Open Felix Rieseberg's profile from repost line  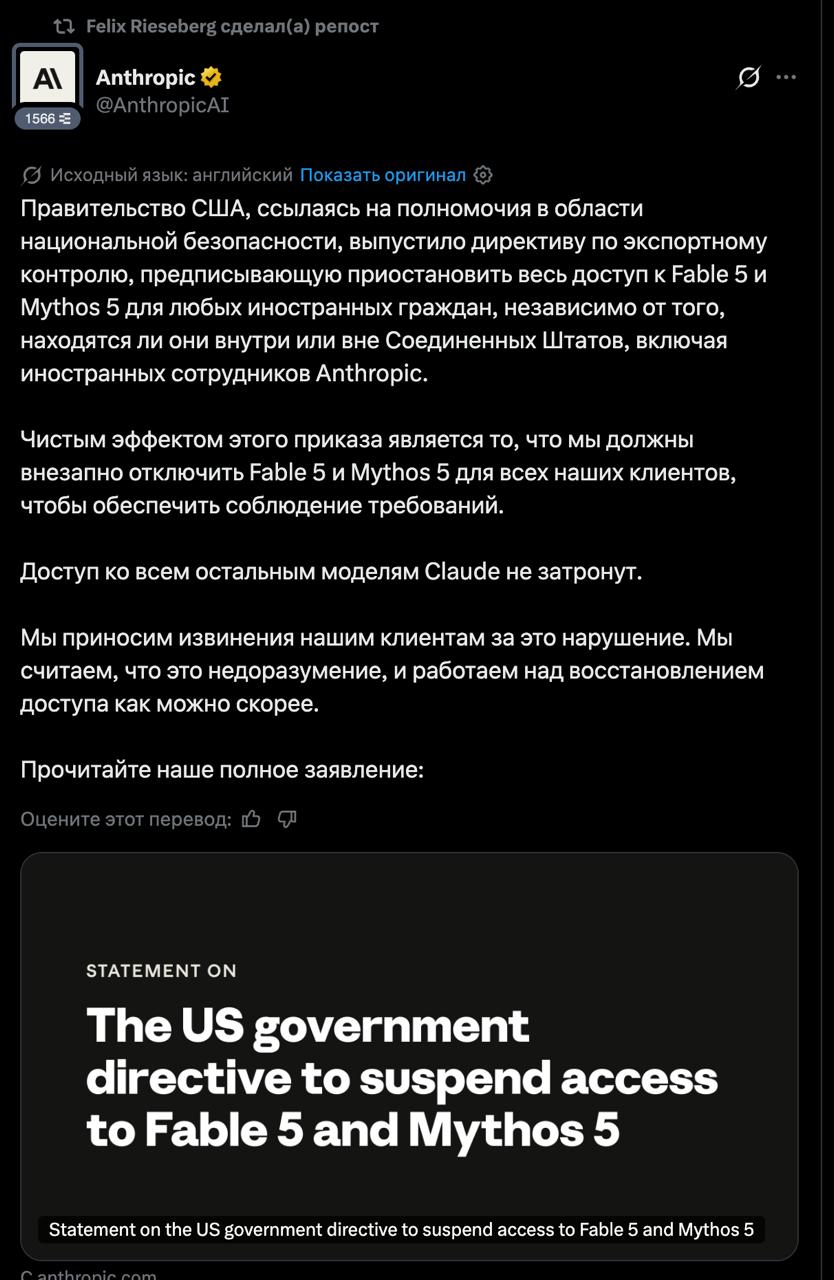pos(151,26)
